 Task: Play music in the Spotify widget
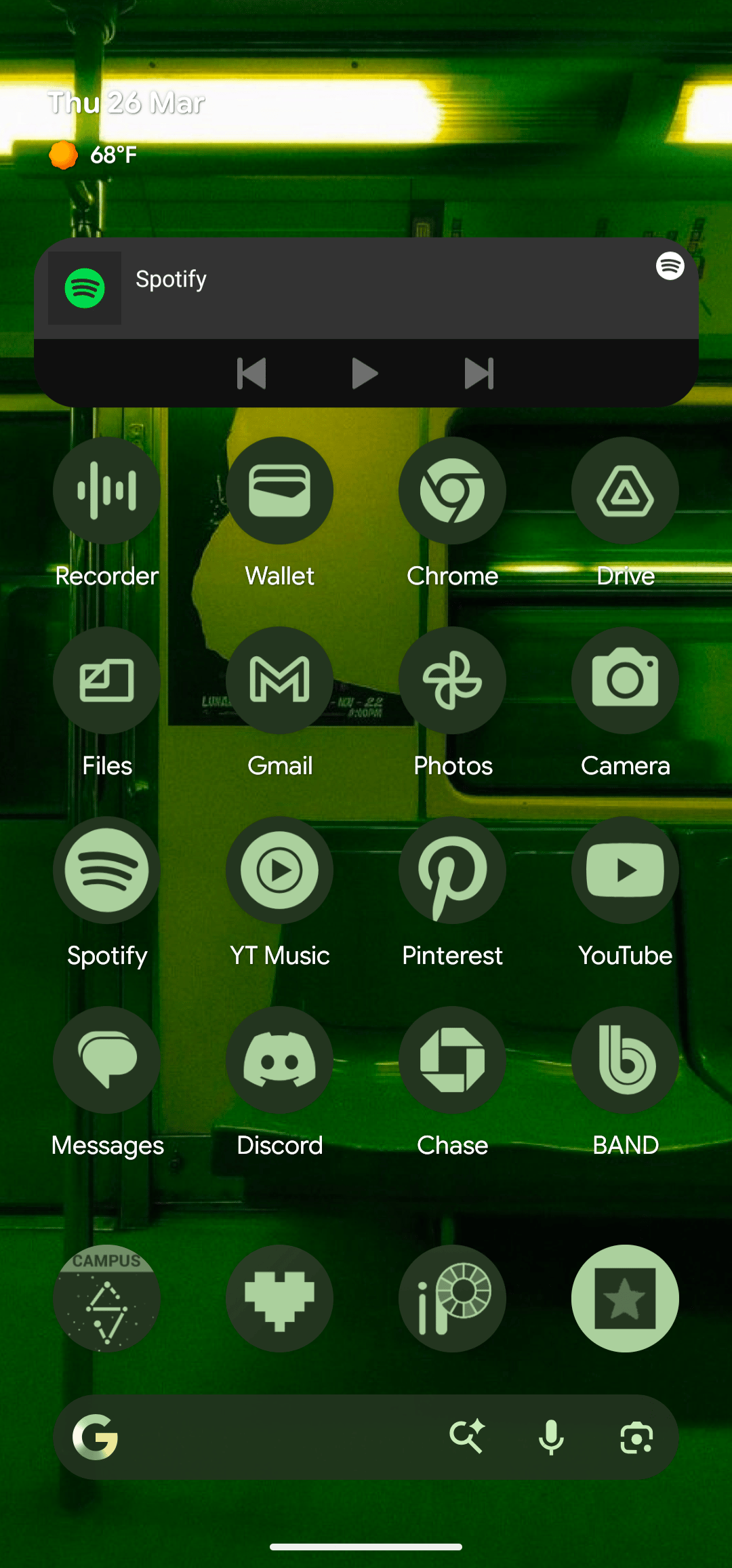(365, 374)
